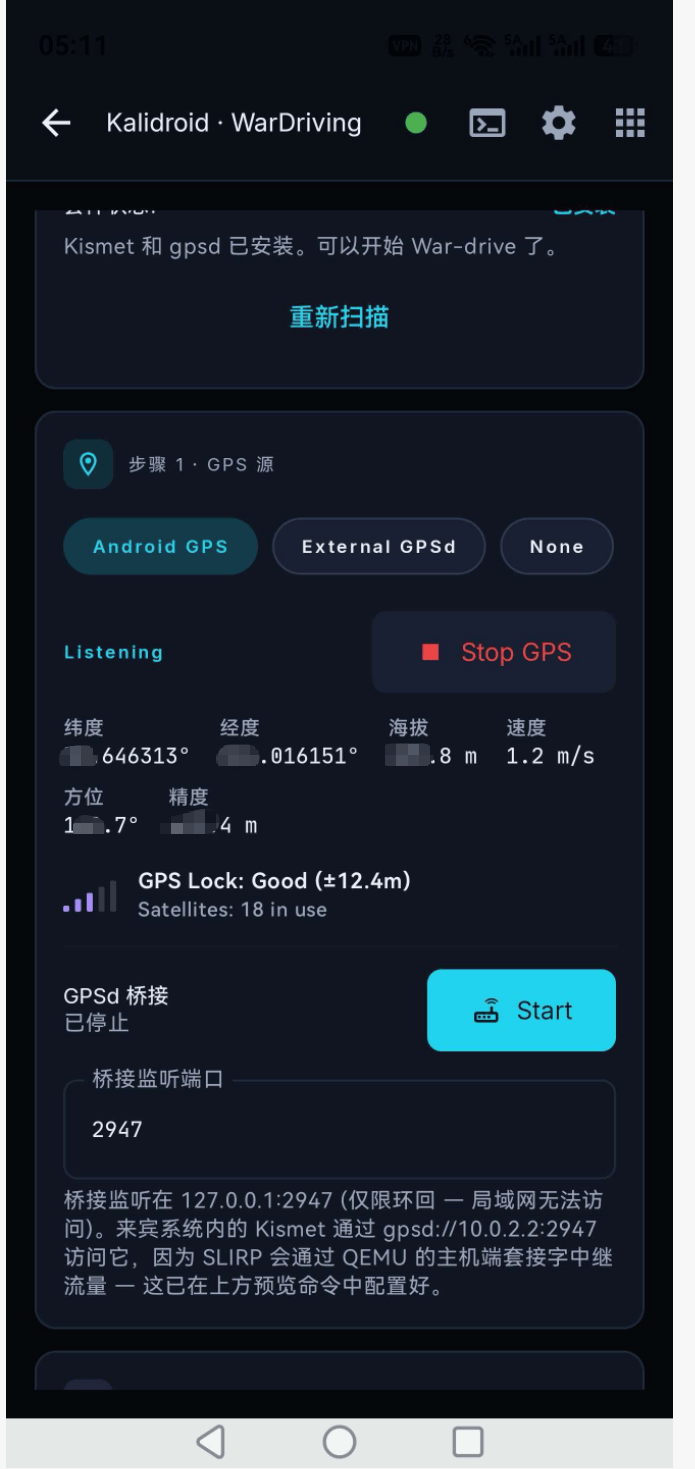Tap the system home button

(x=340, y=1442)
